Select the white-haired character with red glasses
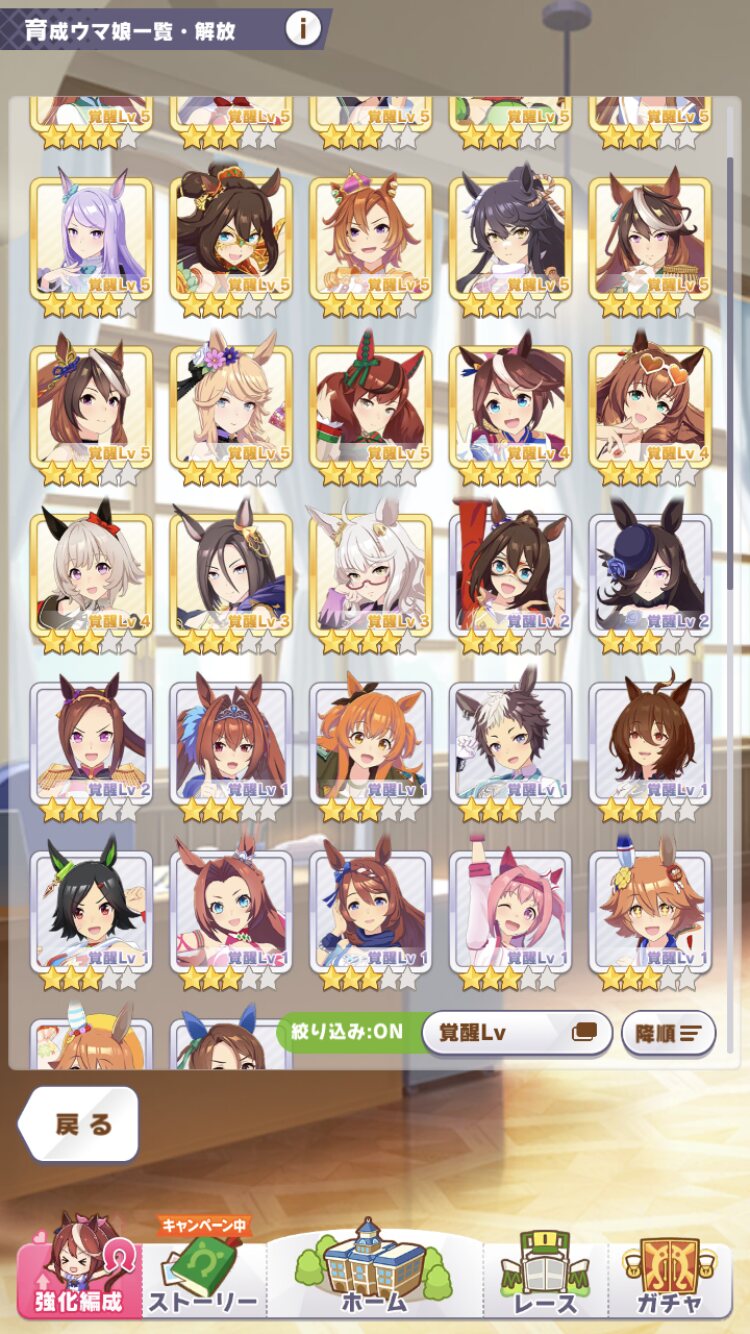The height and width of the screenshot is (1334, 750). pyautogui.click(x=371, y=578)
